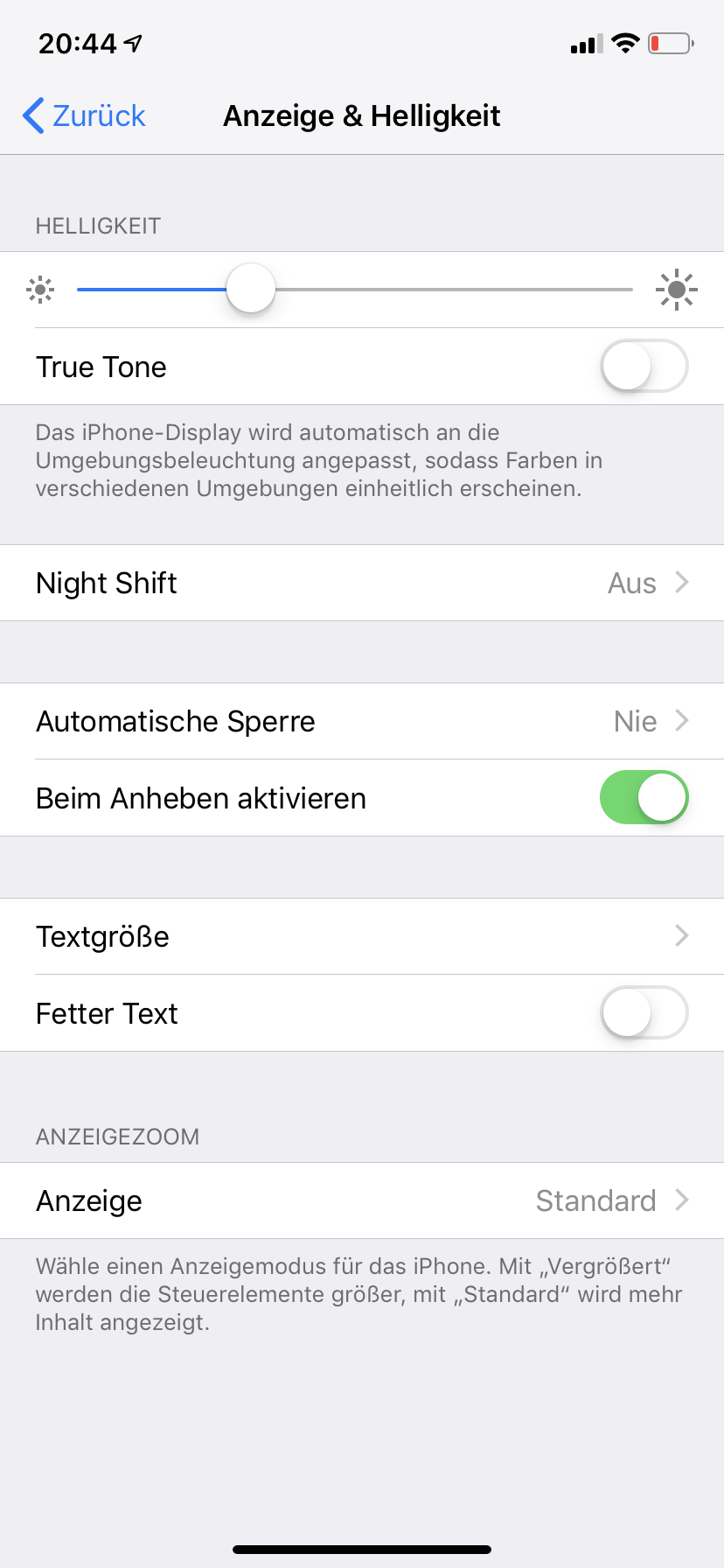The height and width of the screenshot is (1568, 724).
Task: Turn off Beim Anheben aktivieren
Action: (644, 797)
